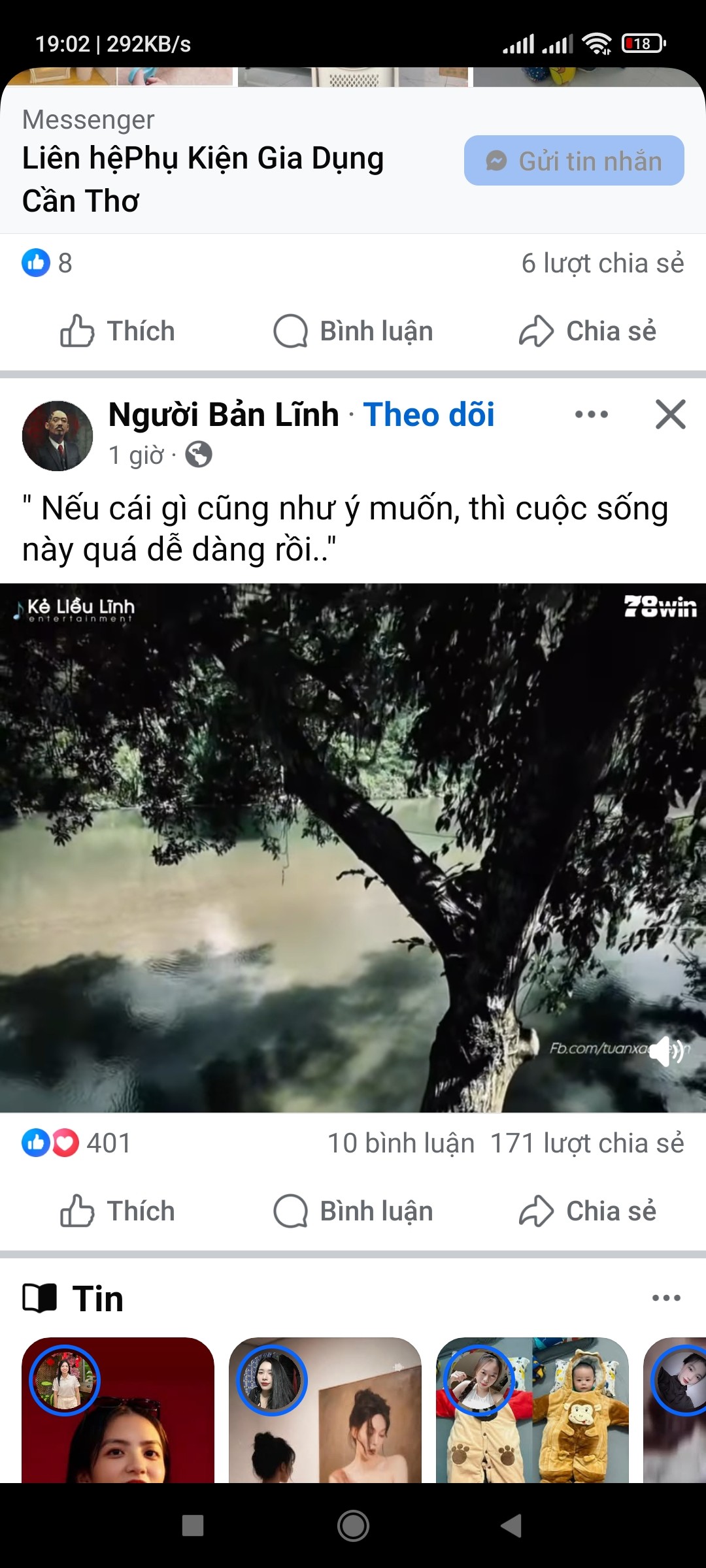View the 10 bình luận comments
Screen dimensions: 706x1568
[x=401, y=1143]
